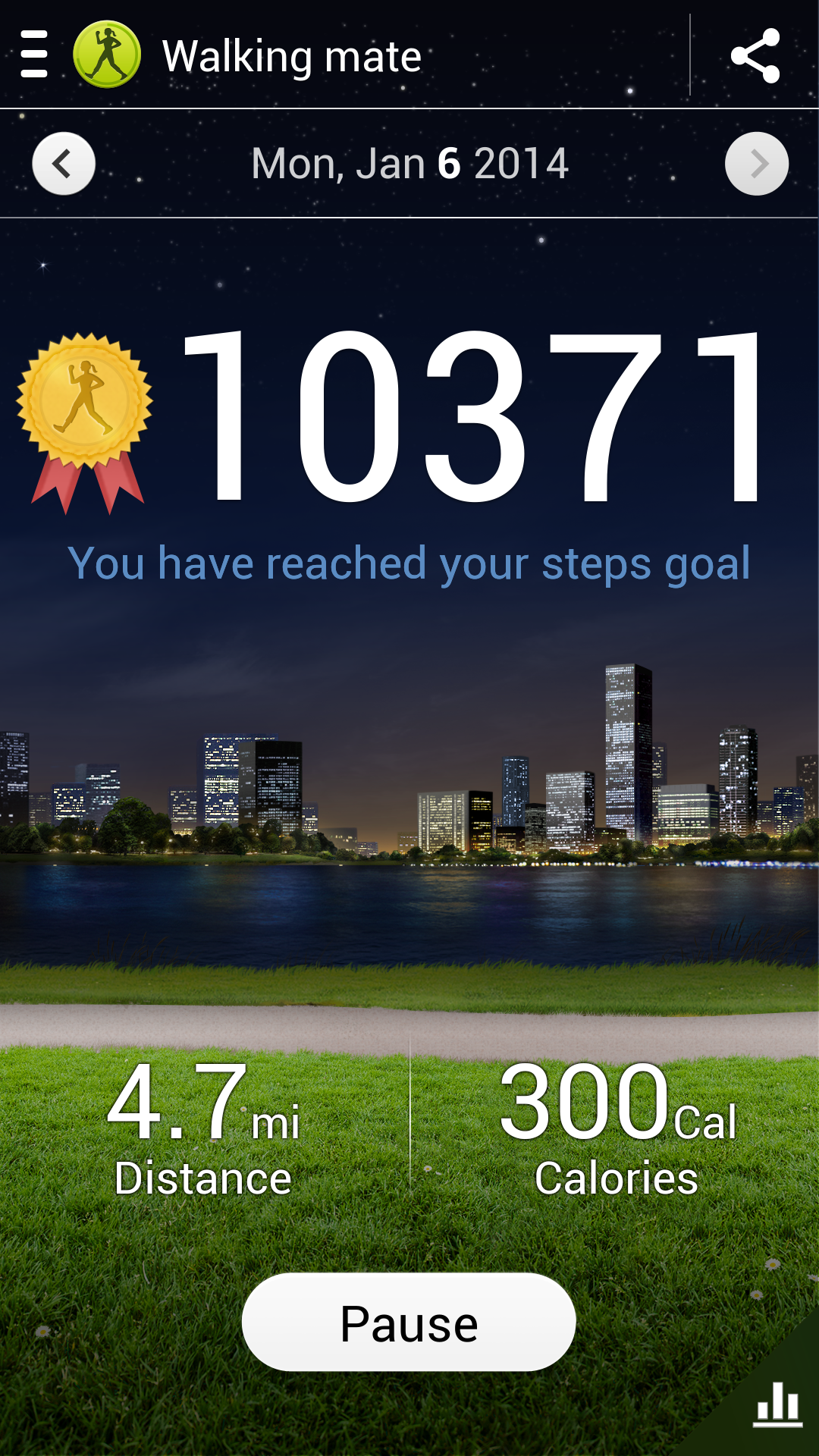Share today's step count
This screenshot has width=819, height=1456.
[x=755, y=55]
